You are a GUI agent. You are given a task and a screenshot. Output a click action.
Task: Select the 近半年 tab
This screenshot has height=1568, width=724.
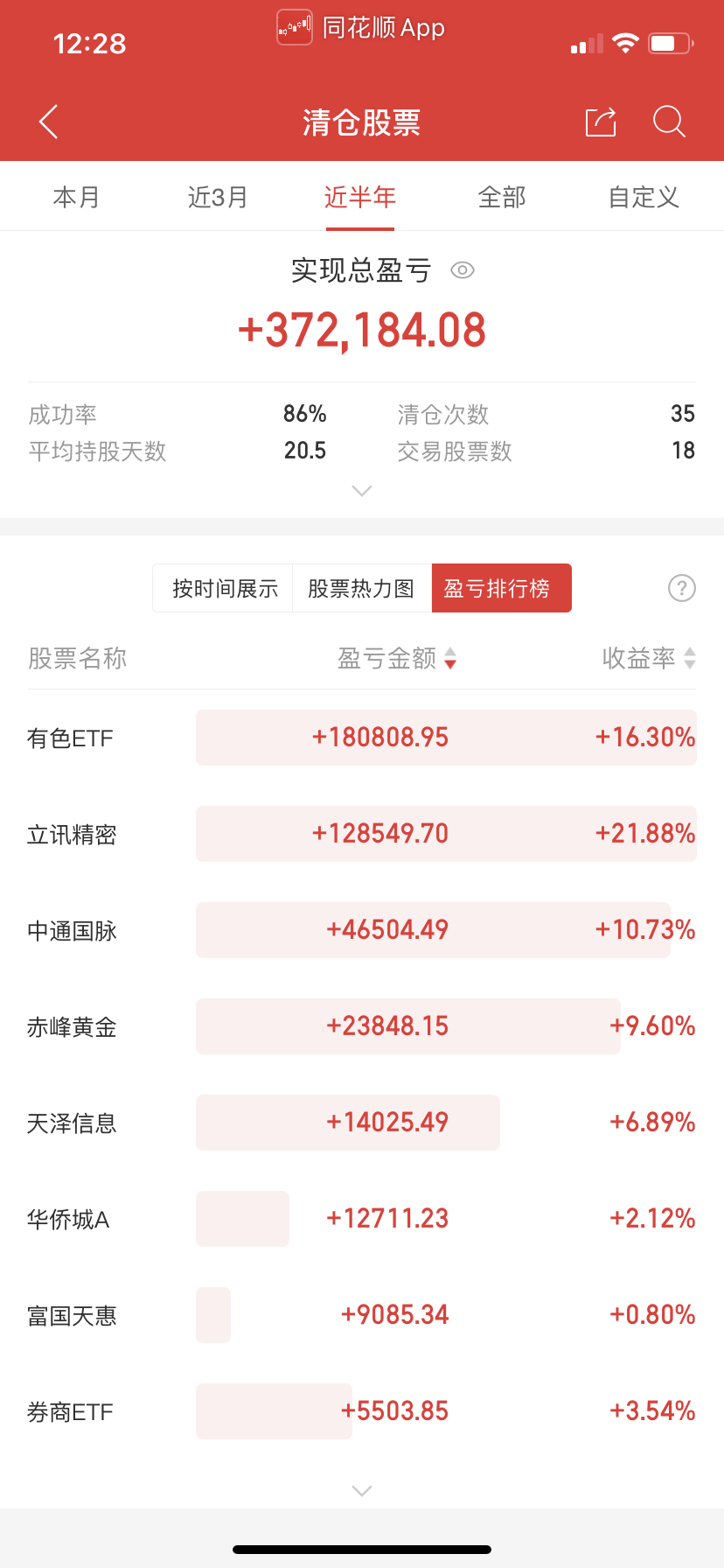pos(360,197)
